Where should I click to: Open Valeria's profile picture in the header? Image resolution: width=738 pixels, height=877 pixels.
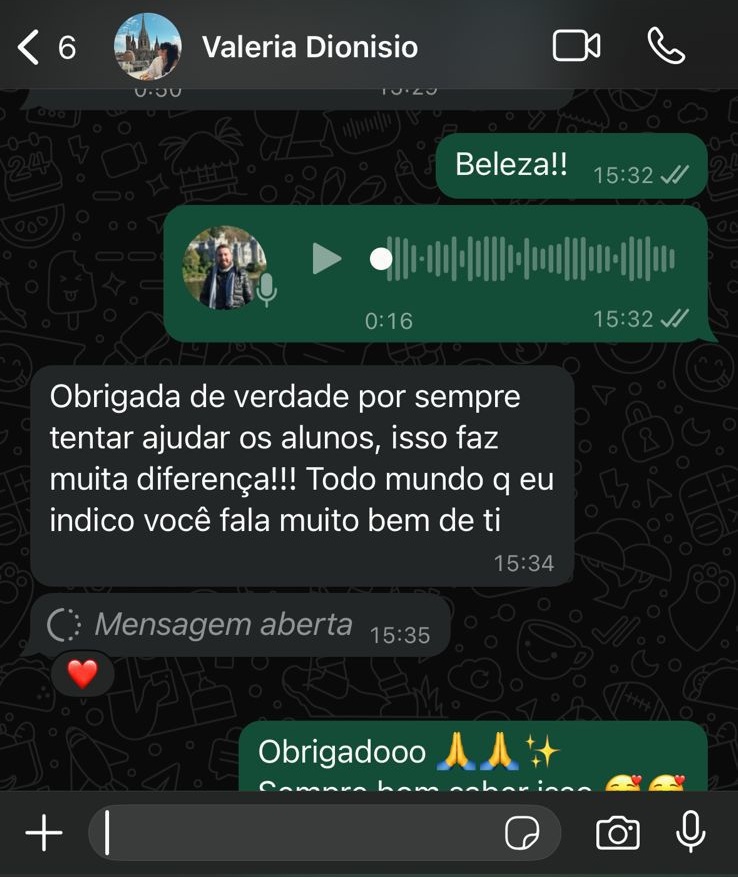coord(148,46)
